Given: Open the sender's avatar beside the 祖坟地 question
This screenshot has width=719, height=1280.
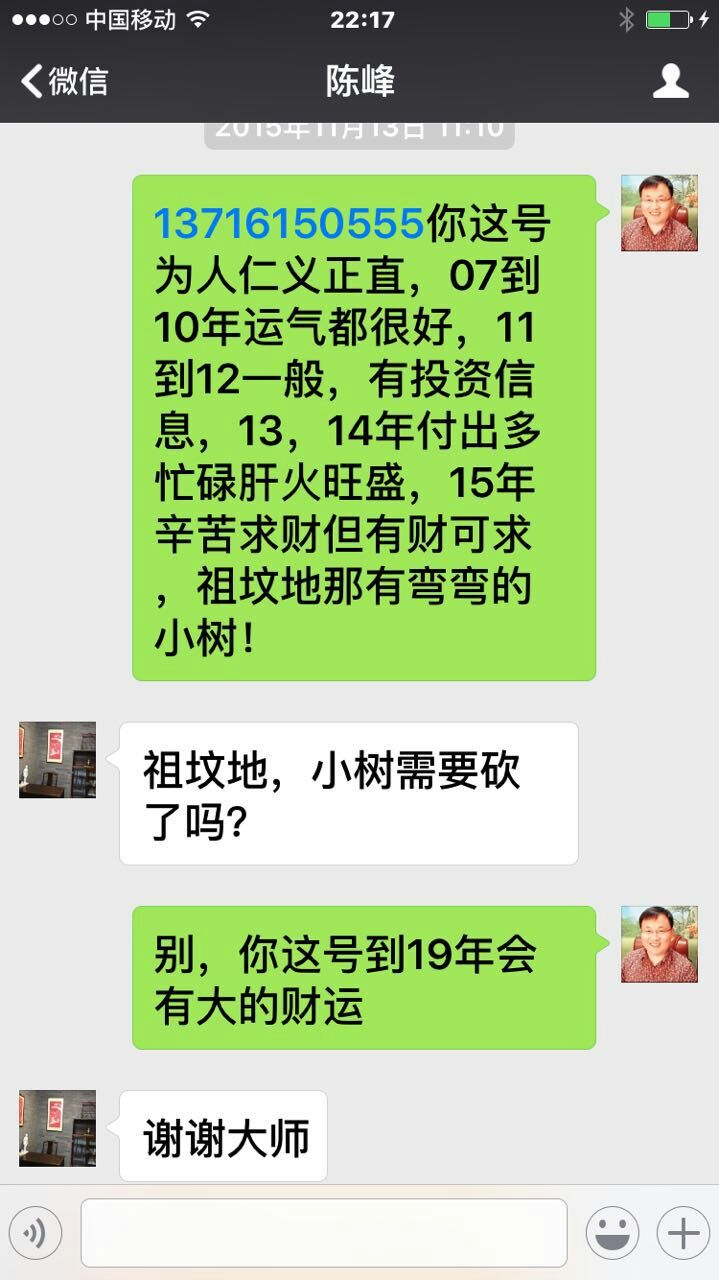Looking at the screenshot, I should coord(58,760).
